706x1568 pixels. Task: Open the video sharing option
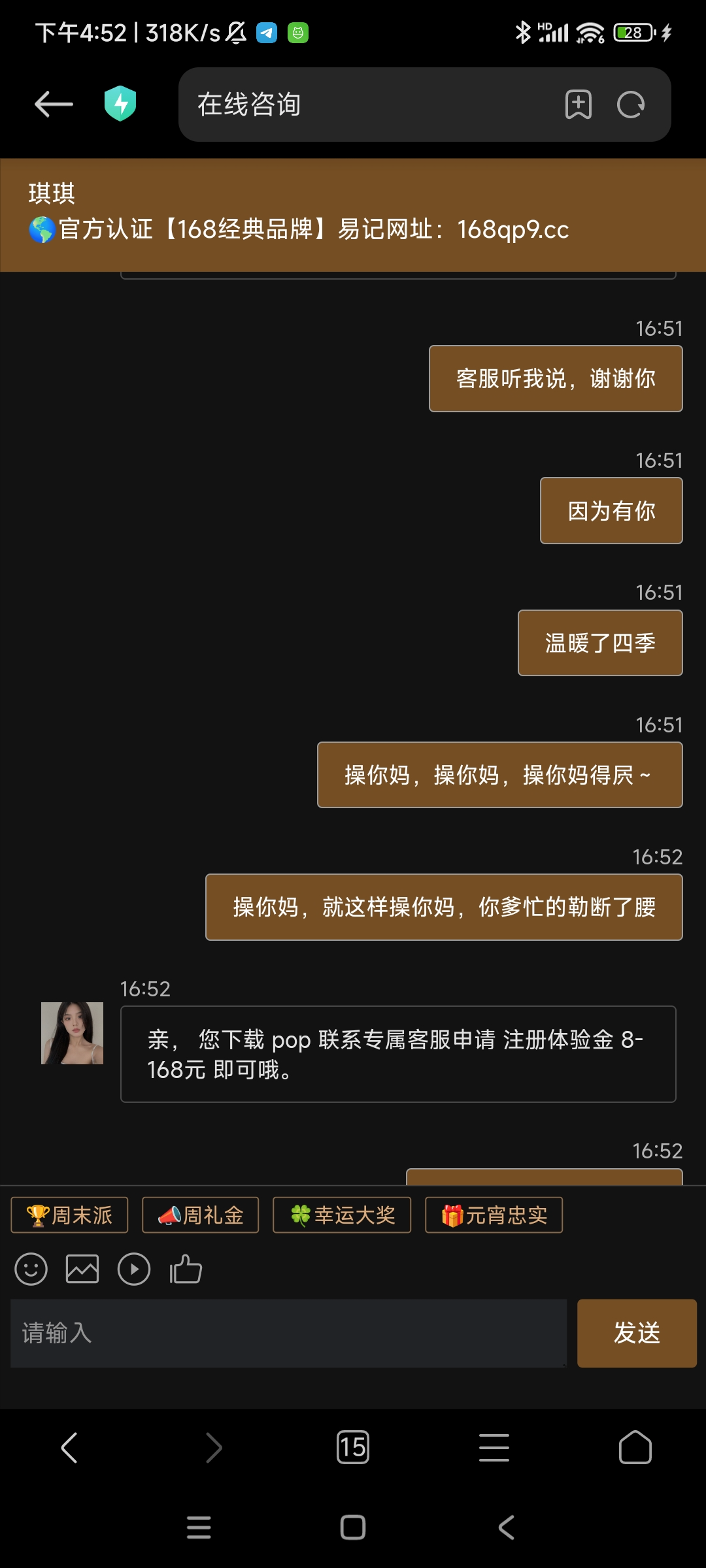coord(135,1269)
